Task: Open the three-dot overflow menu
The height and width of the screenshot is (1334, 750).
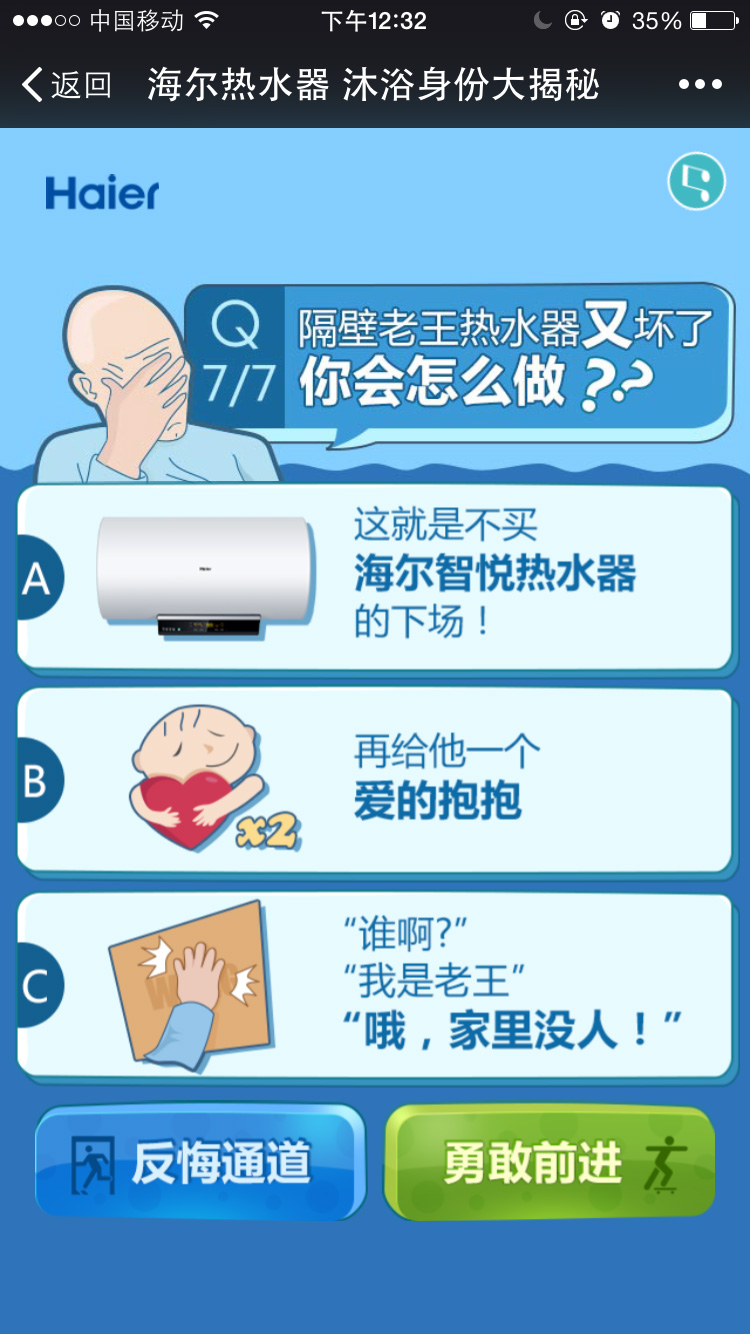Action: pos(700,85)
